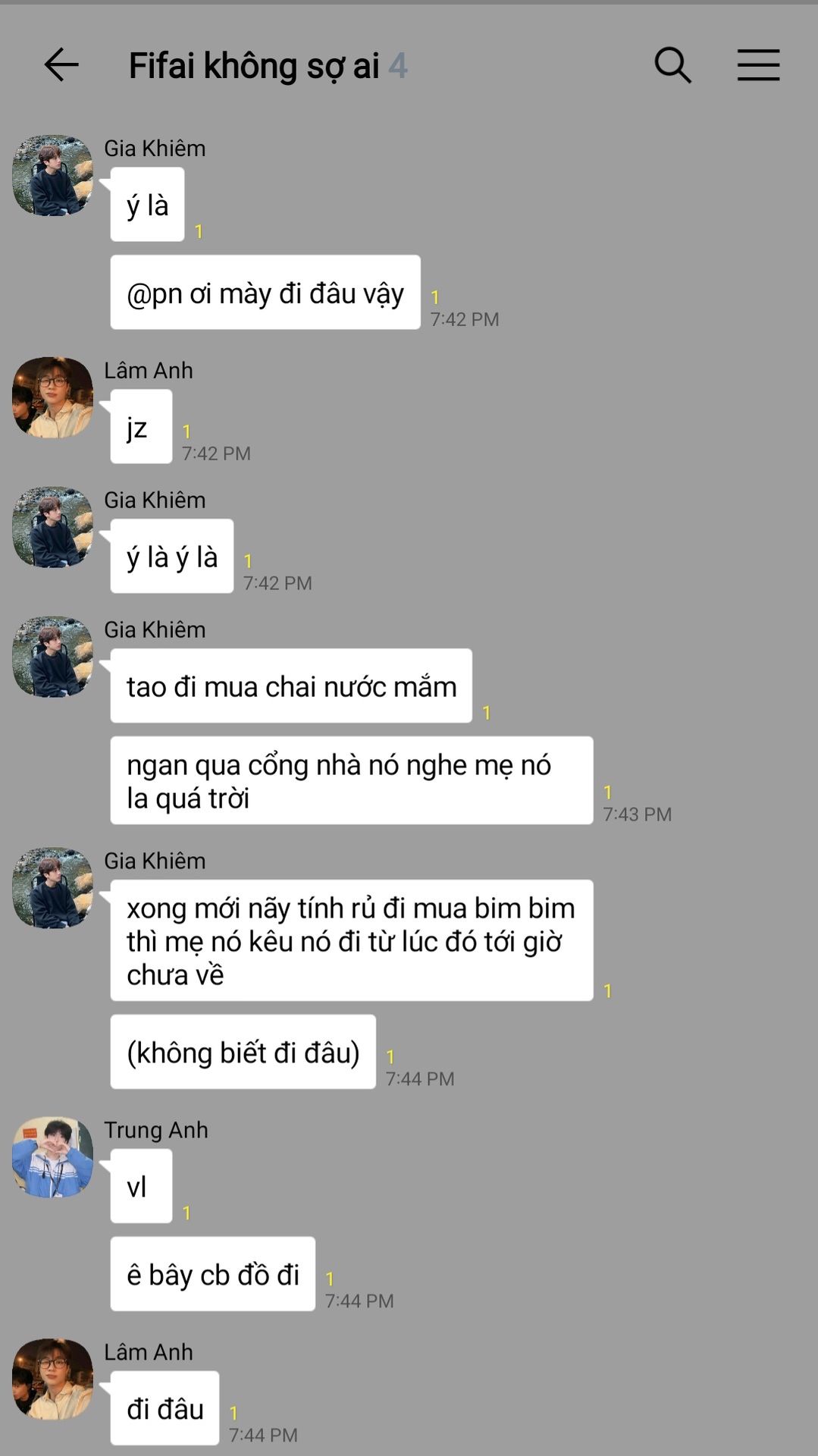View Gia Khiêm's avatar beside "ý là ý là"
This screenshot has height=1456, width=818.
(52, 527)
